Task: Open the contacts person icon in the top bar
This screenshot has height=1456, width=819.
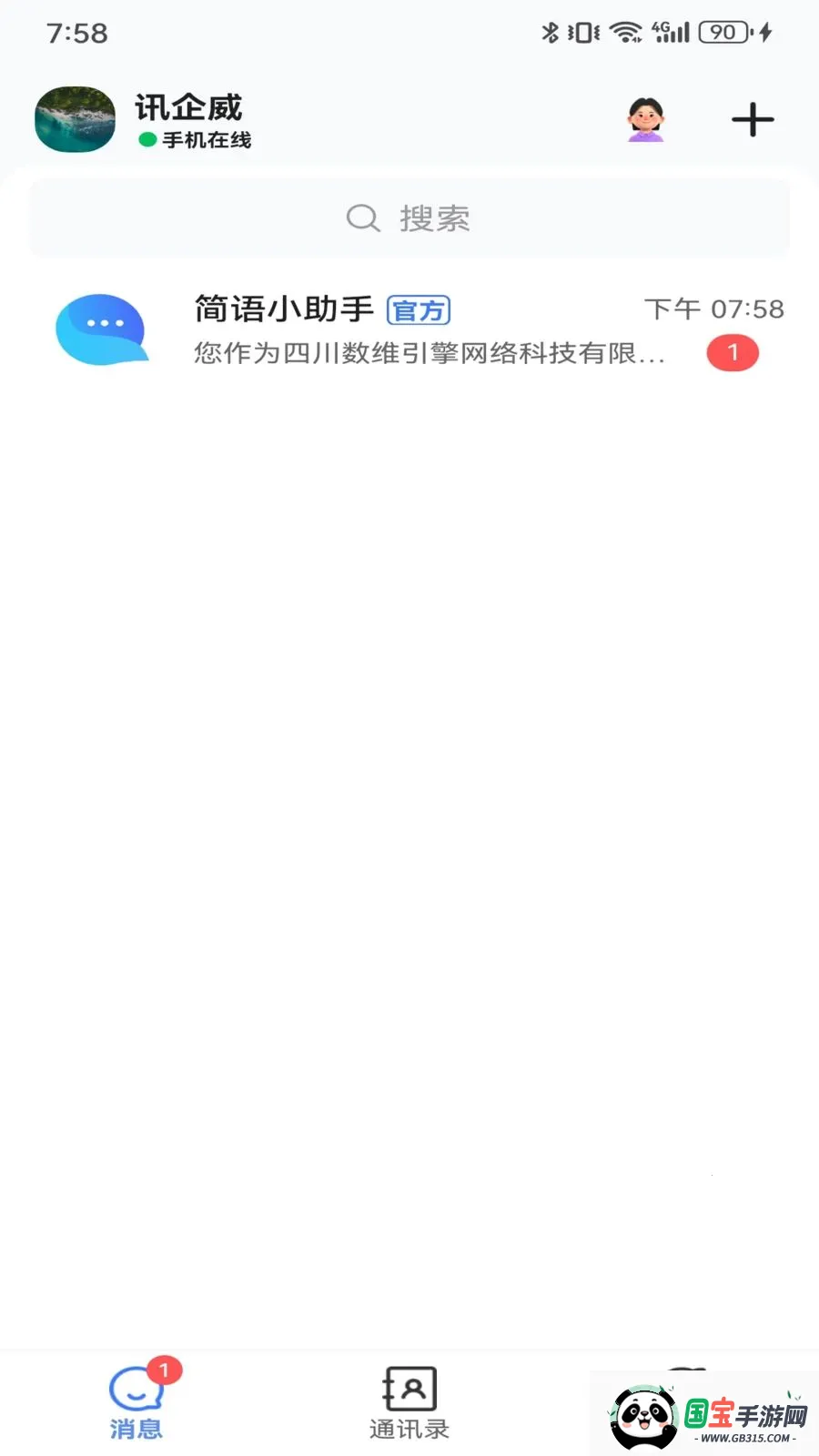Action: [x=646, y=119]
